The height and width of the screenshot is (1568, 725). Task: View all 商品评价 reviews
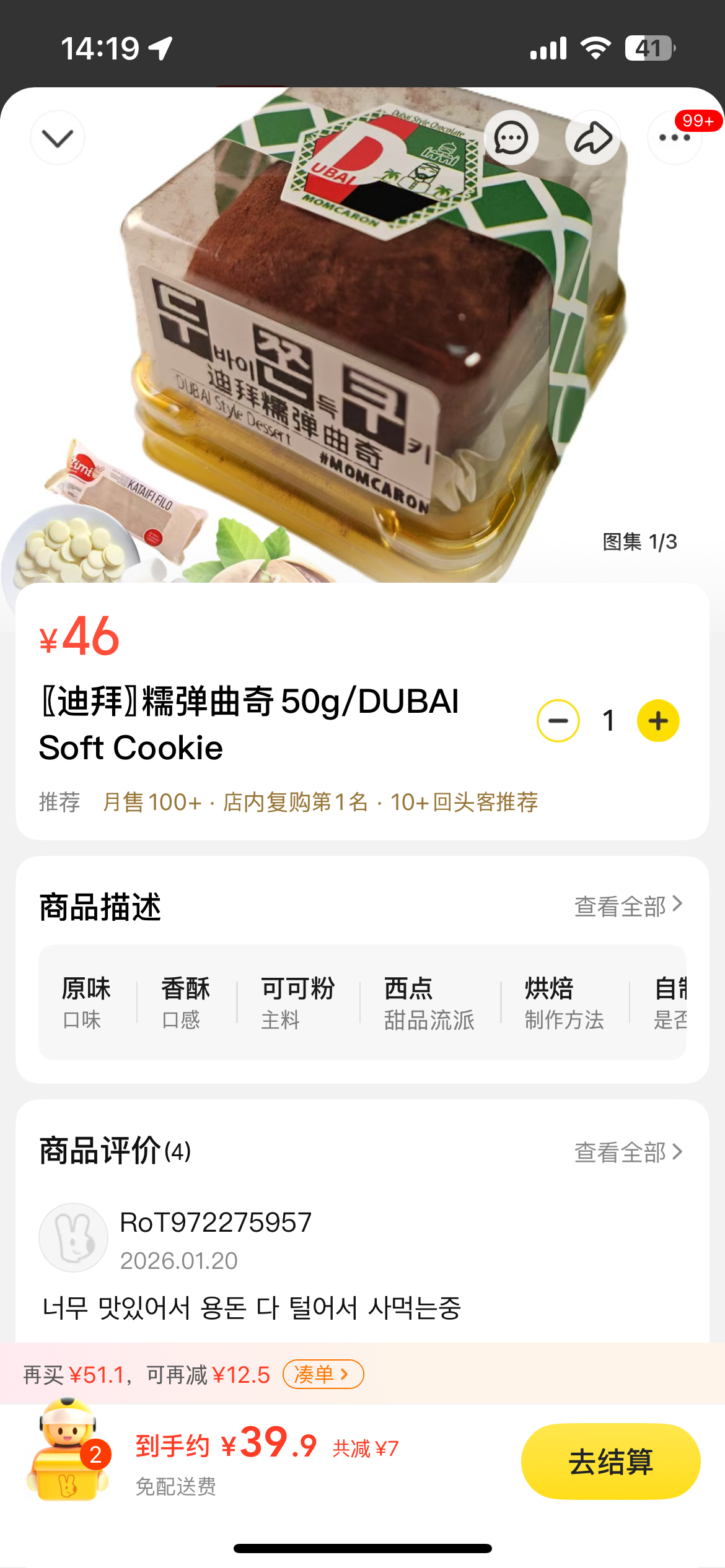tap(628, 1152)
